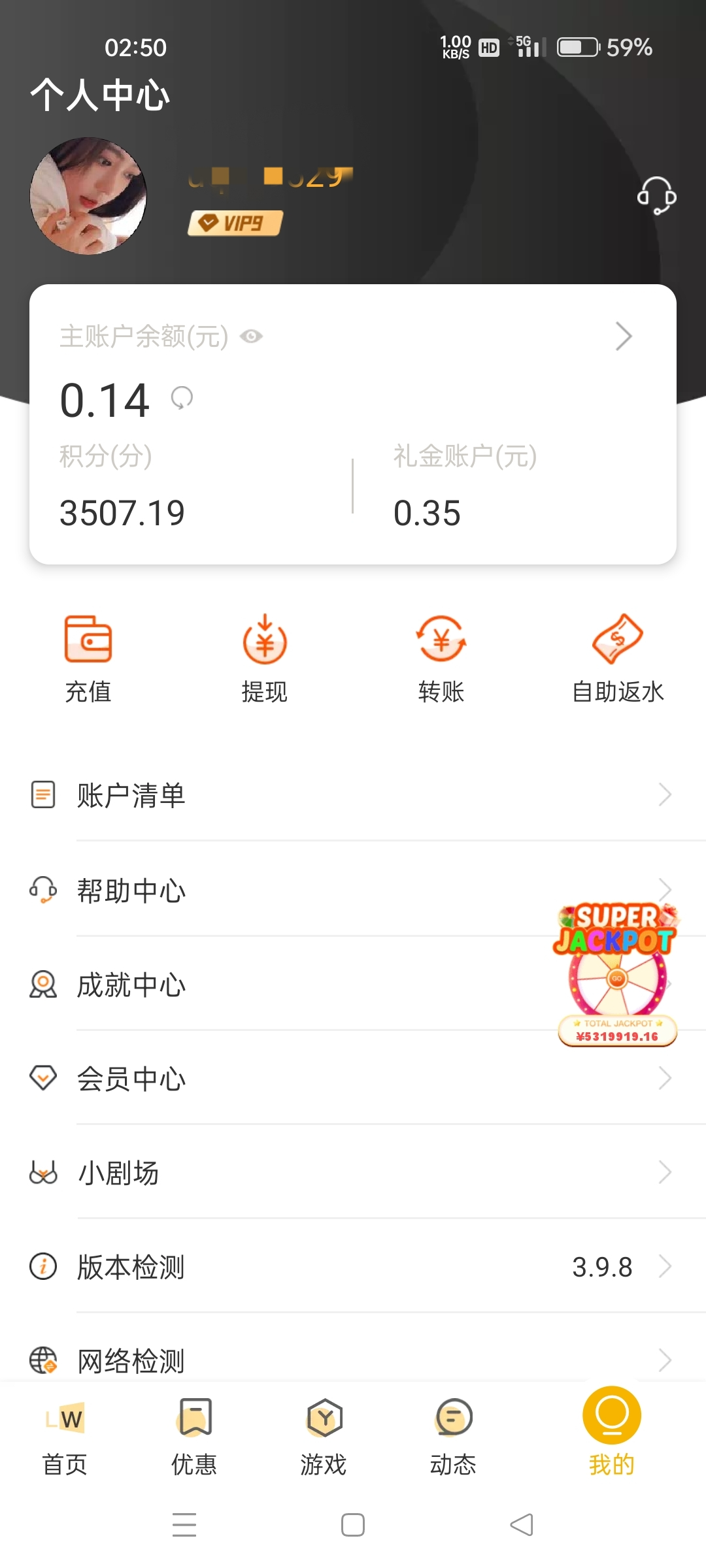Select 转账 transfer option
This screenshot has width=706, height=1568.
[441, 658]
